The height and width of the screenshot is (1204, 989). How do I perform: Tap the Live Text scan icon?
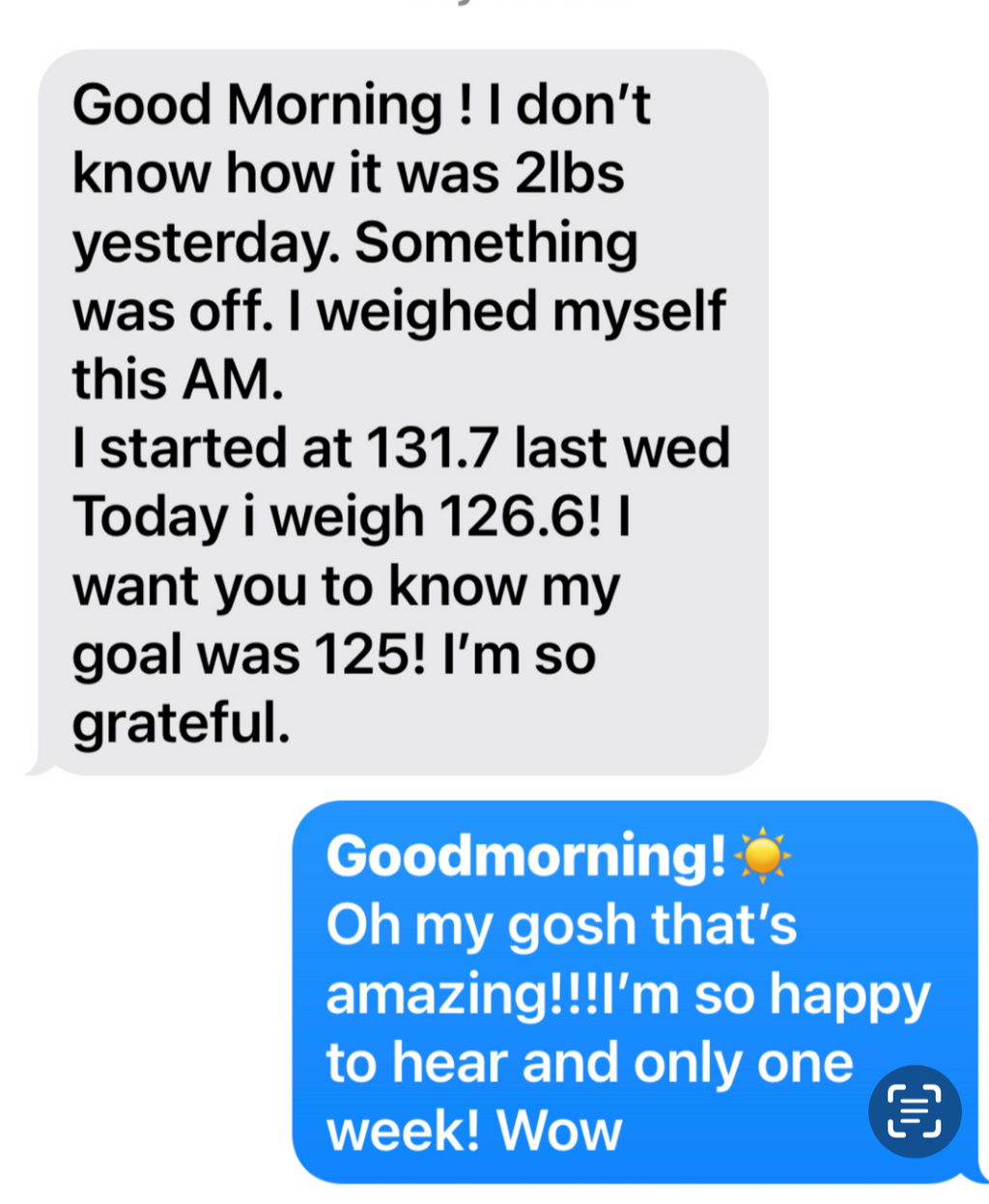pos(914,1110)
